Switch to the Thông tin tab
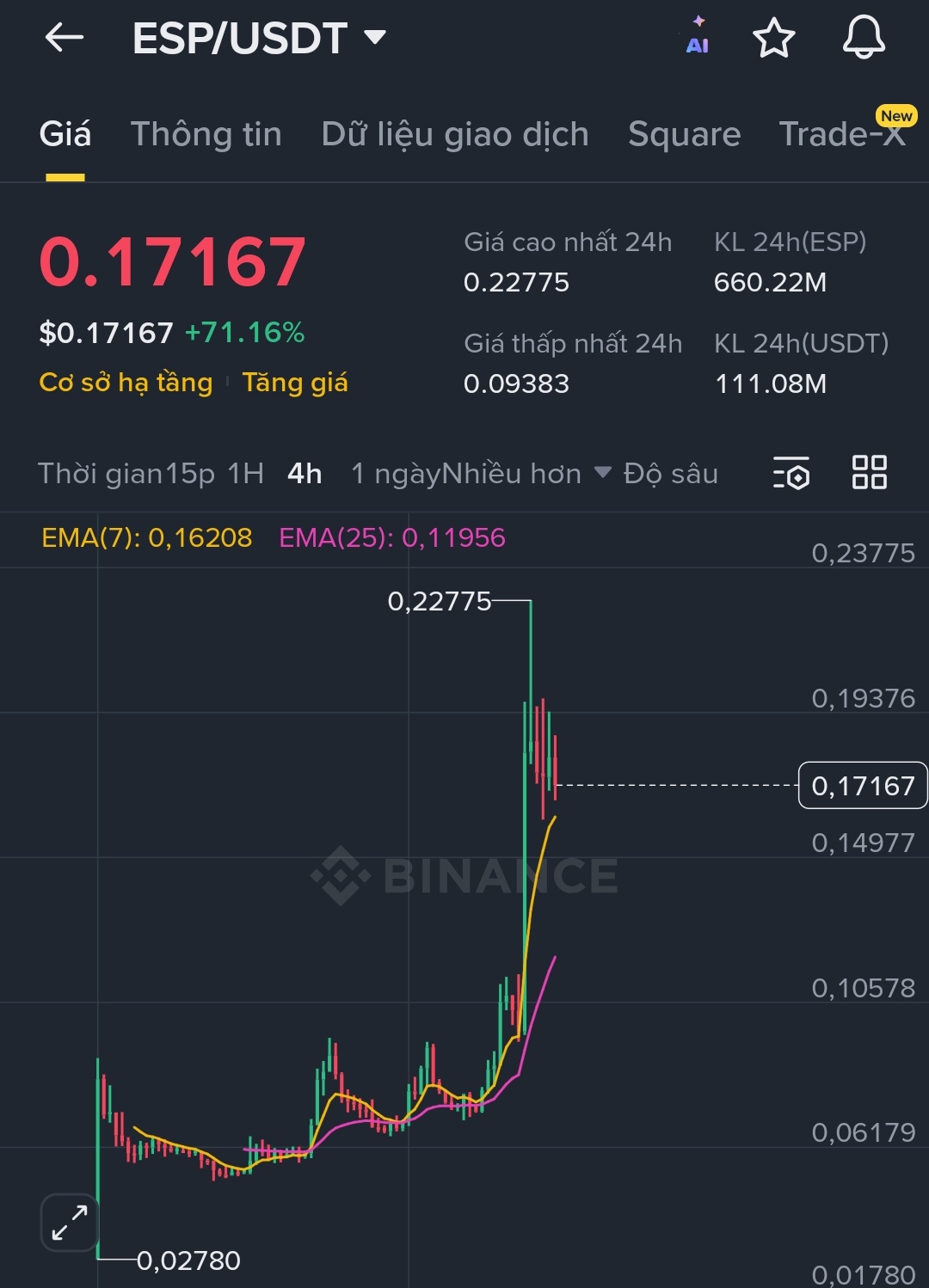Image resolution: width=929 pixels, height=1288 pixels. tap(206, 134)
